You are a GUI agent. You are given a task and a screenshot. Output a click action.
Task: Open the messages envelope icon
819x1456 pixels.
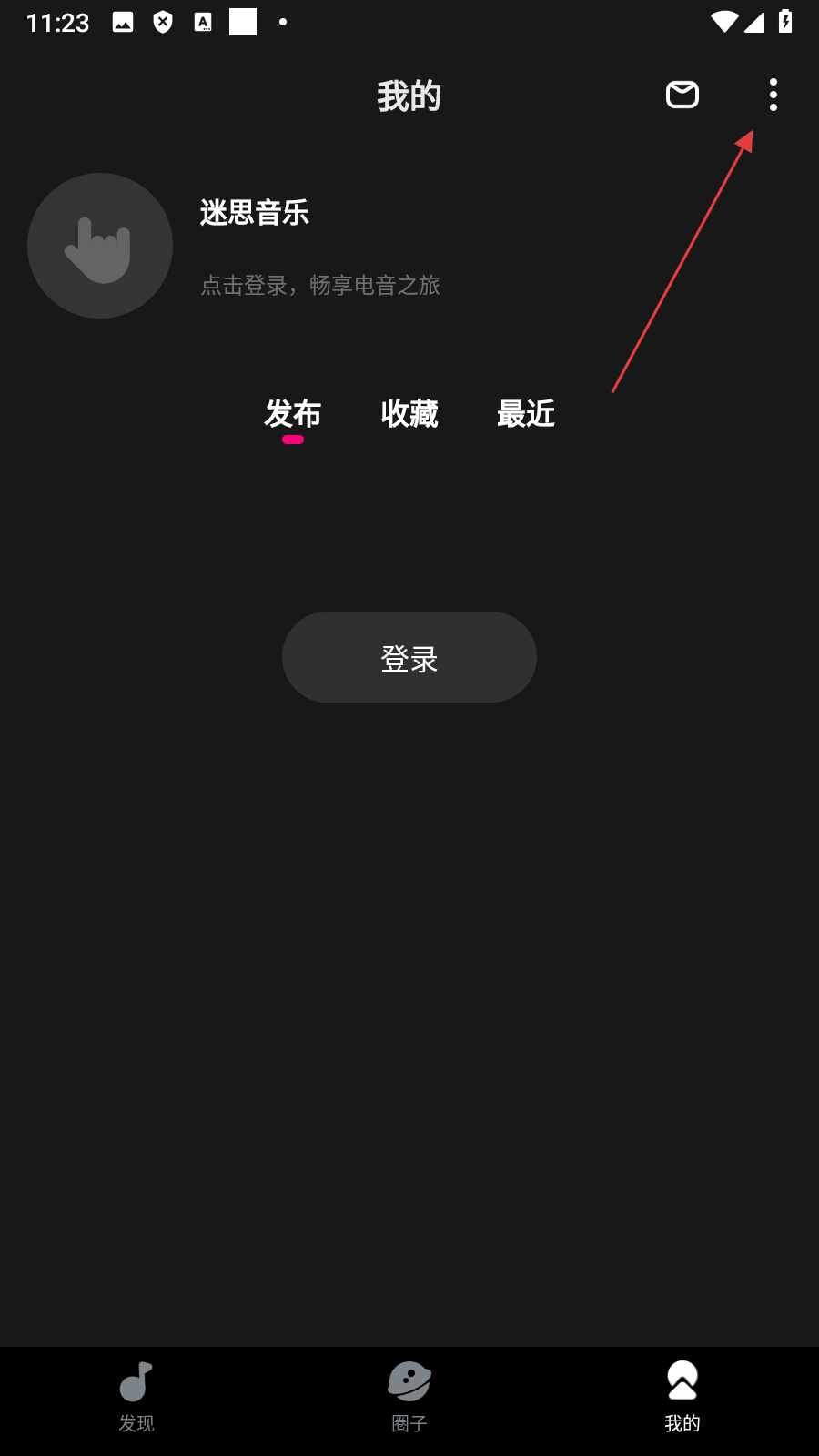[x=682, y=95]
